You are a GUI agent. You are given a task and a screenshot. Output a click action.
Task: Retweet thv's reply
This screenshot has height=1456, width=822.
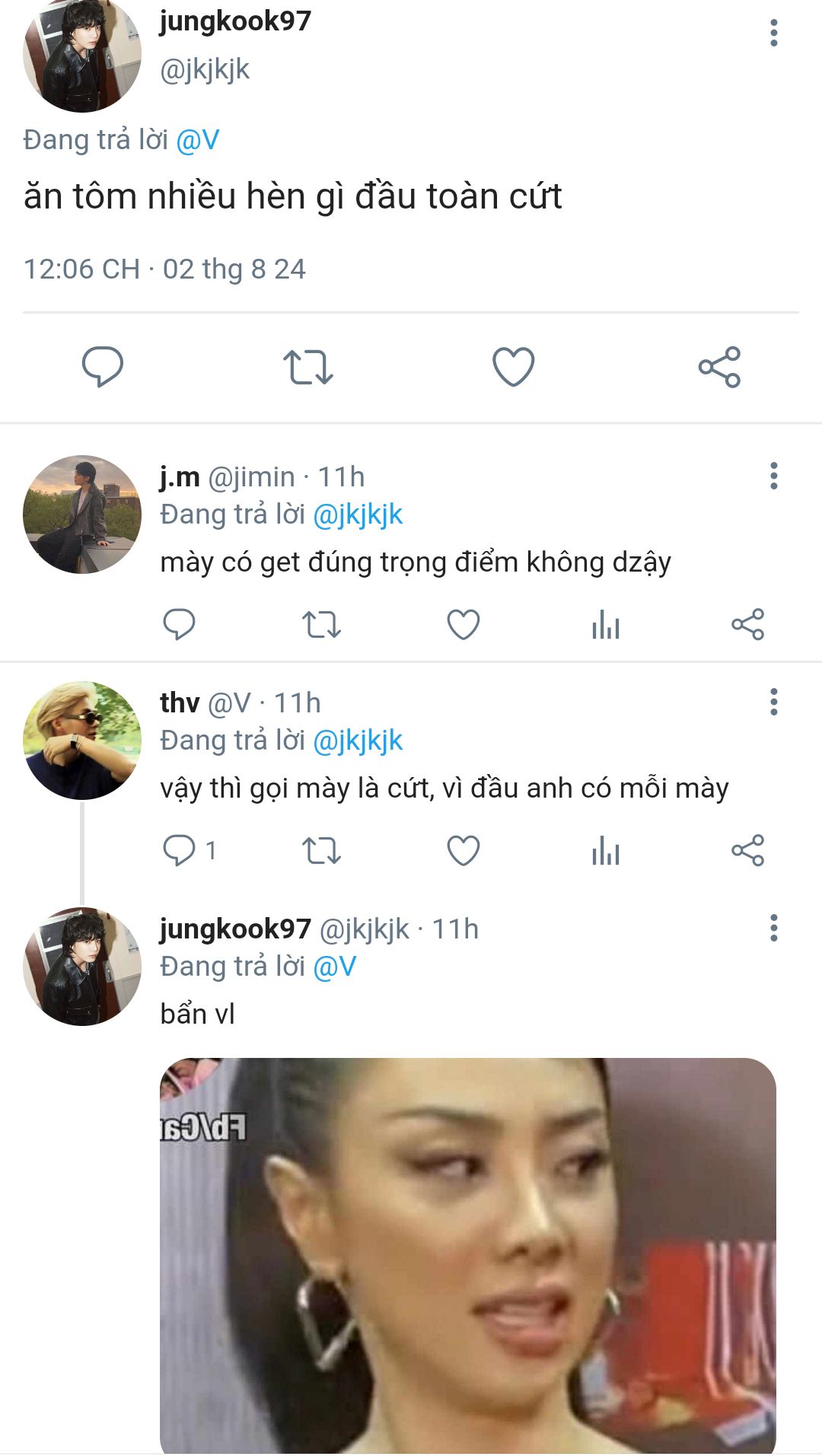tap(321, 850)
